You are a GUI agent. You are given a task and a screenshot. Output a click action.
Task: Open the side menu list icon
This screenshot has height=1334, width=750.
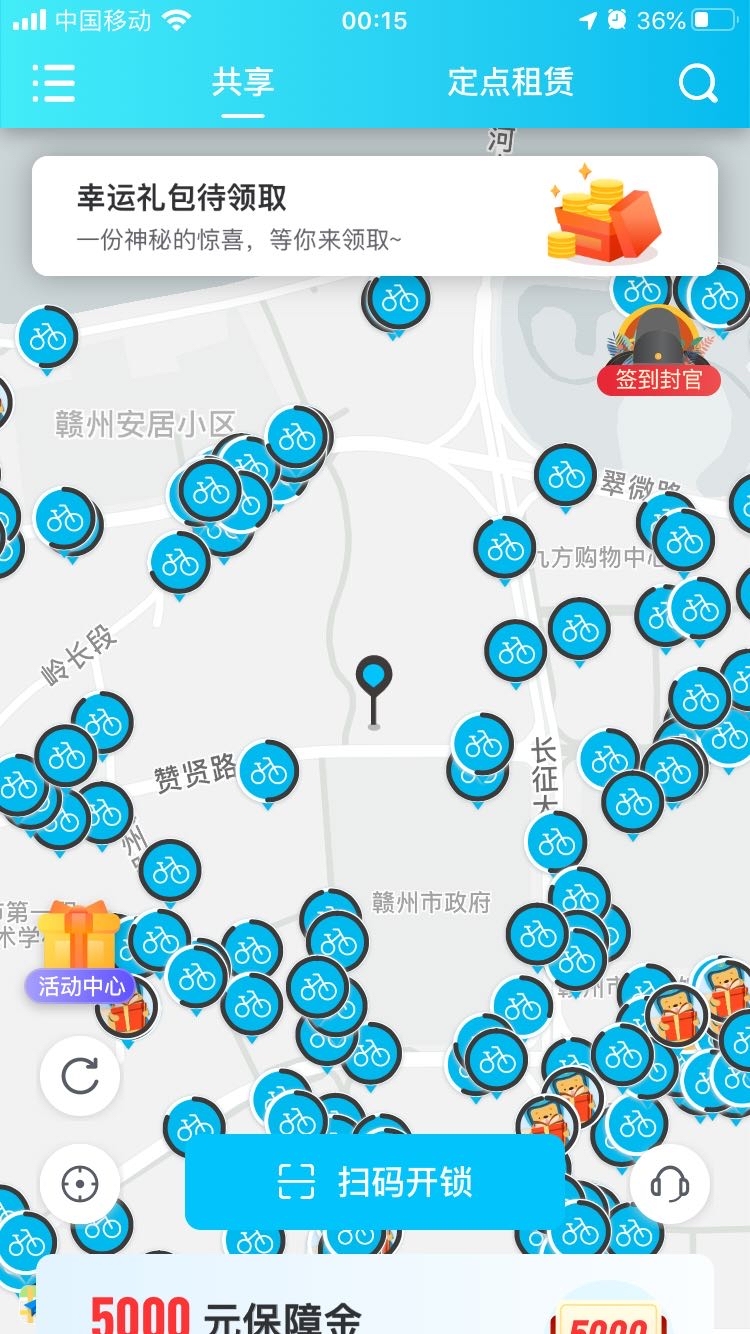pos(54,83)
